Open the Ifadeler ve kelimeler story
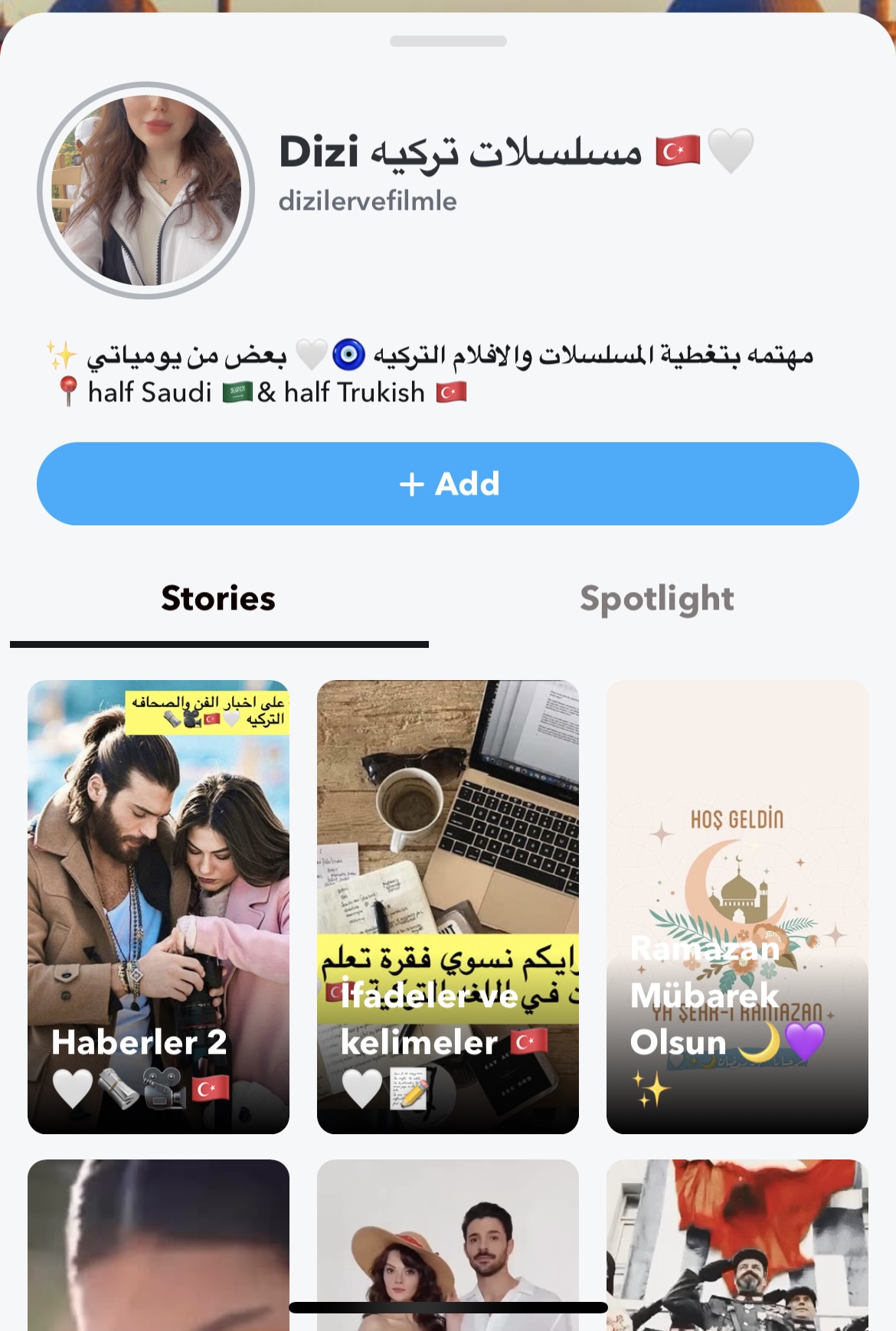This screenshot has width=896, height=1331. tap(448, 907)
